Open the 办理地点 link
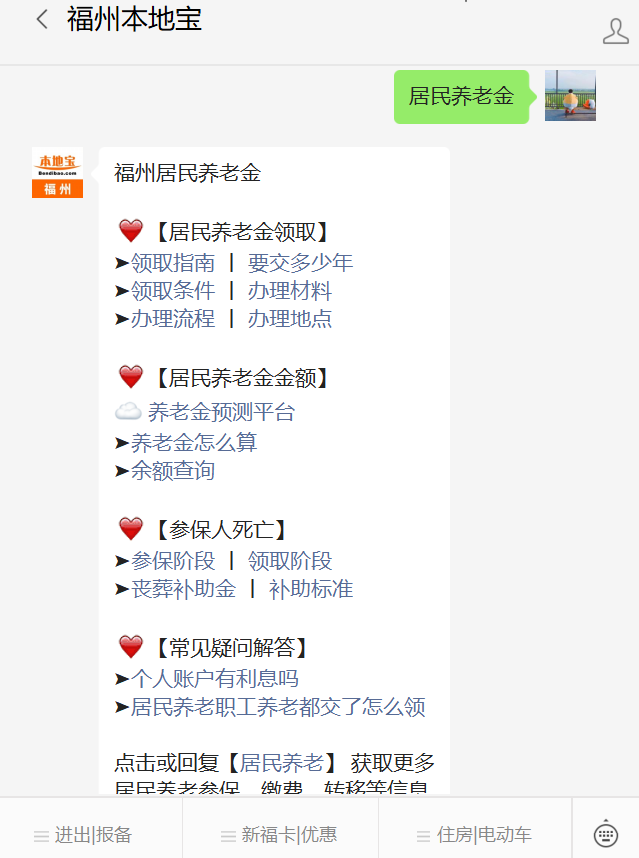 point(289,319)
